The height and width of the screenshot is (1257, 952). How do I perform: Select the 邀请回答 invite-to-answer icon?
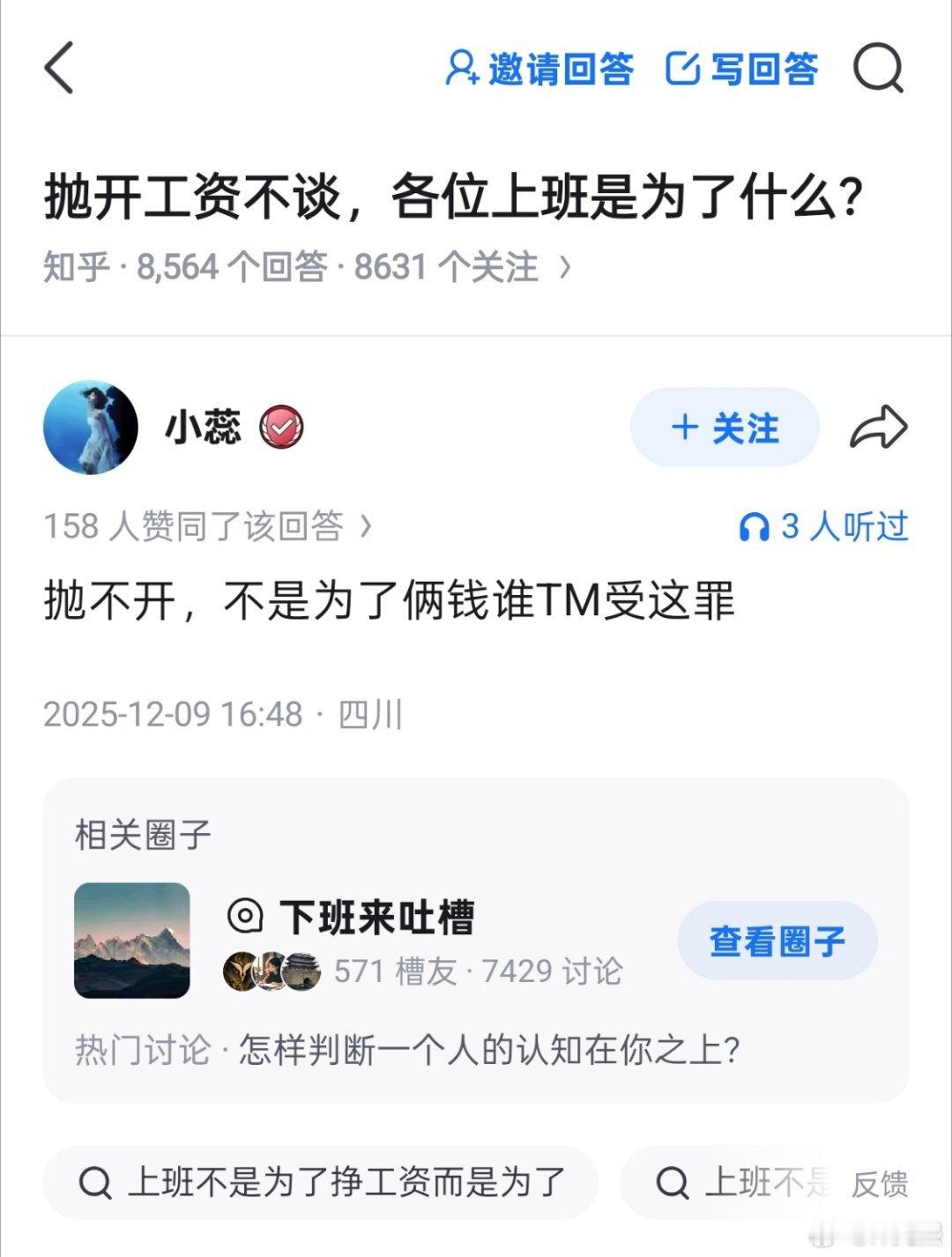point(465,71)
